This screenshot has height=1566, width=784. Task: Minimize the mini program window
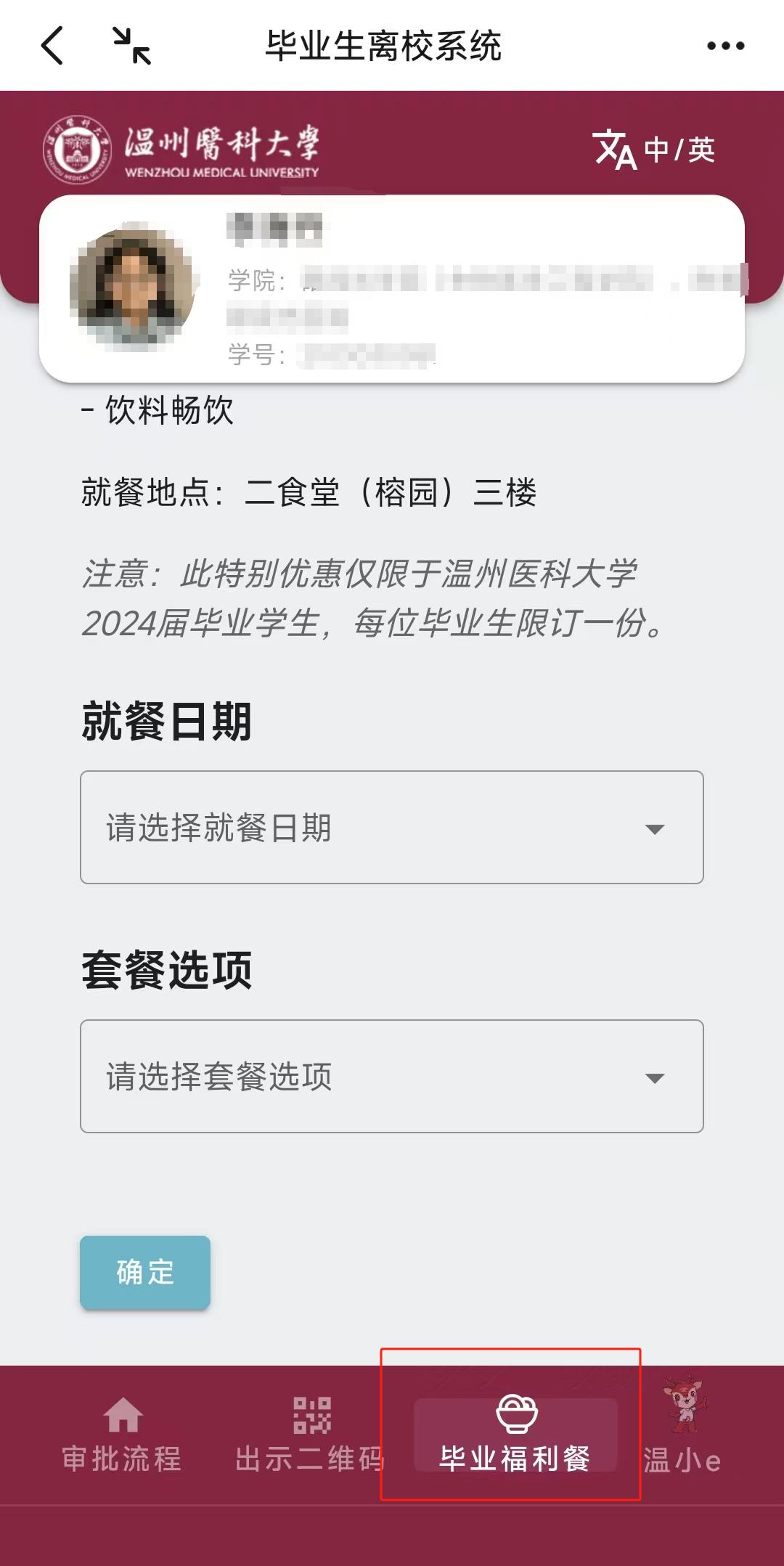click(x=131, y=46)
